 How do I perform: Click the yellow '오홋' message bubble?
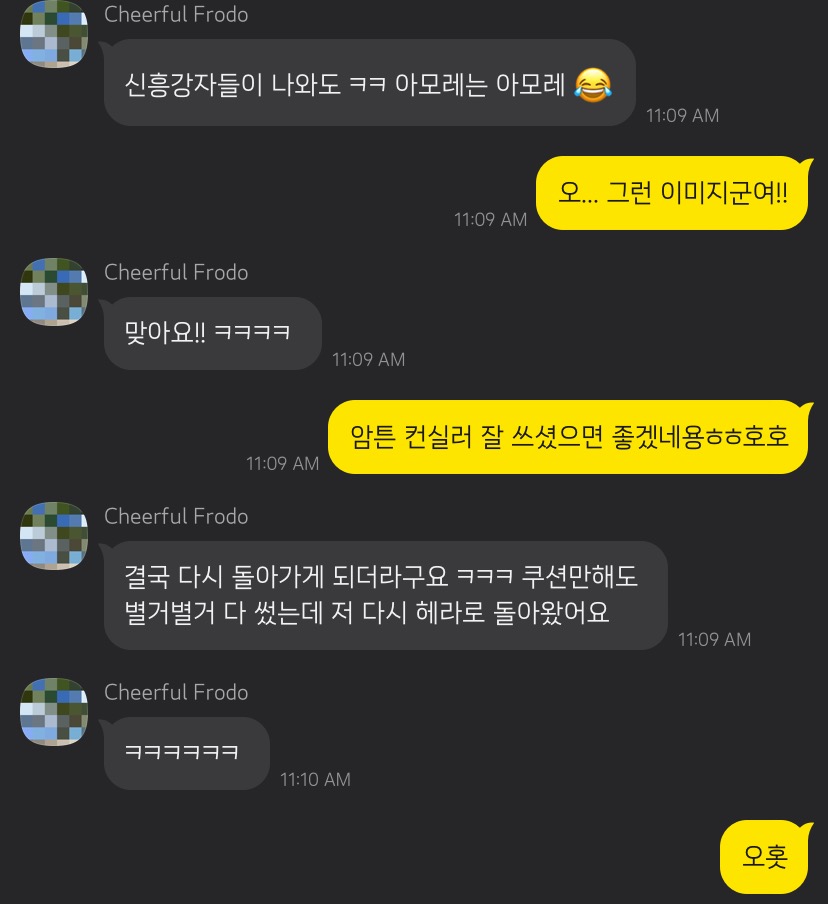[764, 856]
